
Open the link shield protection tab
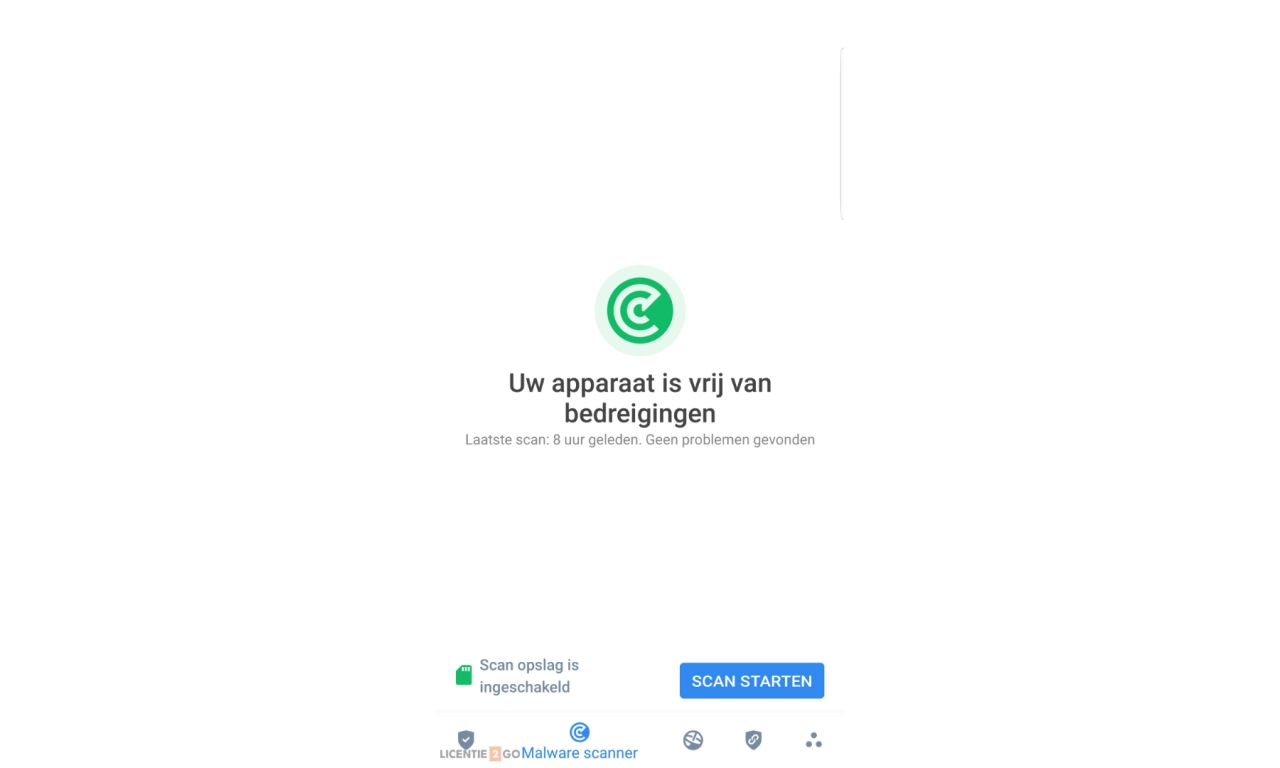coord(753,740)
